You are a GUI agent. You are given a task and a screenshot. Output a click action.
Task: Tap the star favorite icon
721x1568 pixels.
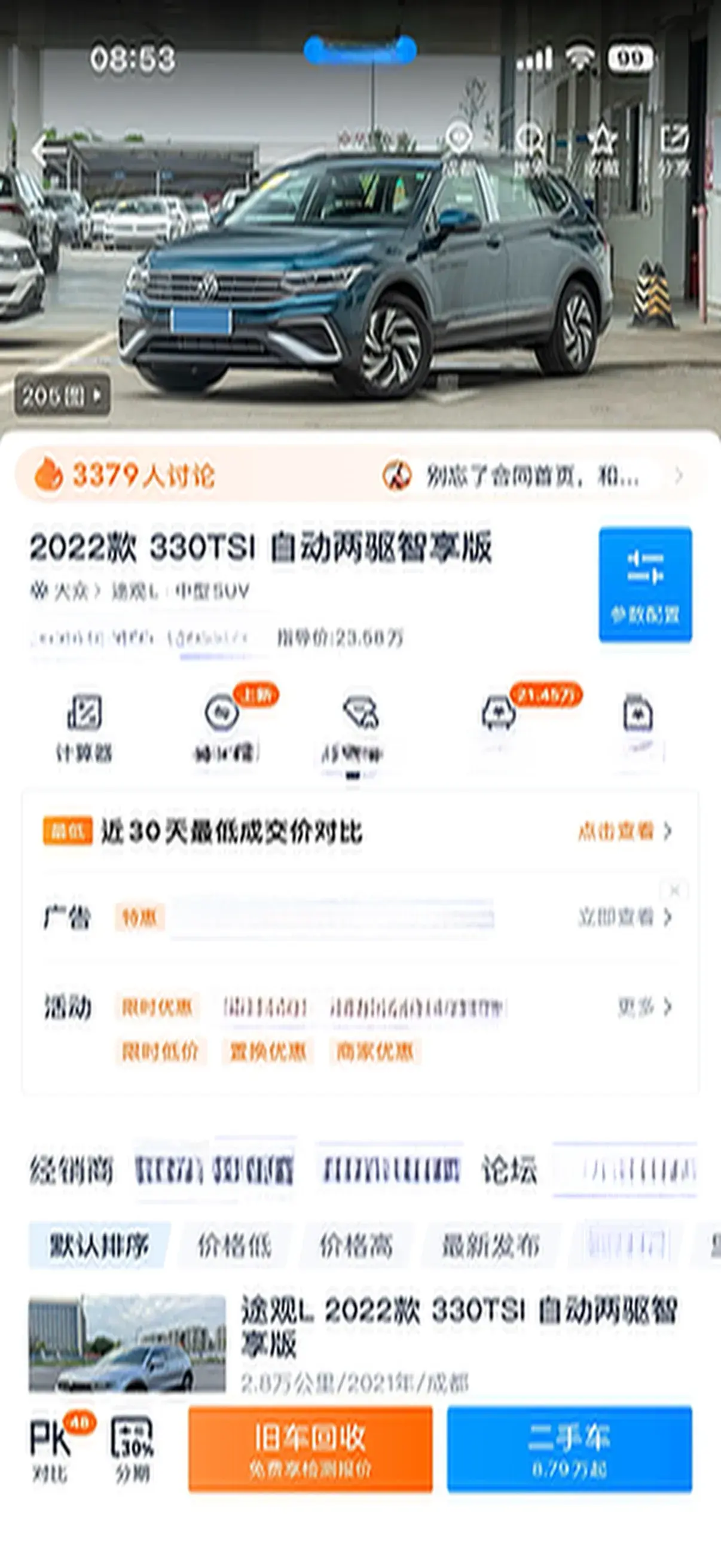602,148
